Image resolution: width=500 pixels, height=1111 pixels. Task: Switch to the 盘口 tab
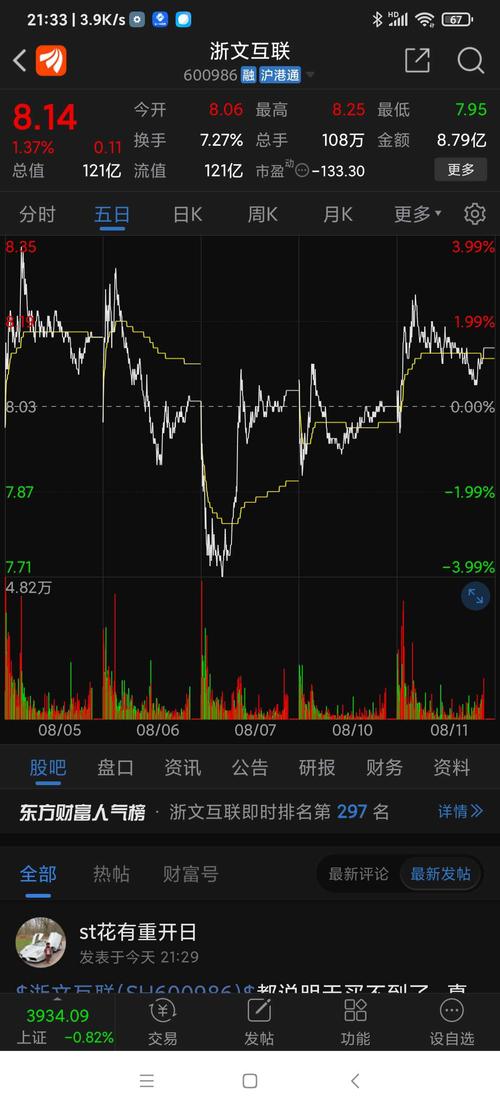(x=115, y=767)
